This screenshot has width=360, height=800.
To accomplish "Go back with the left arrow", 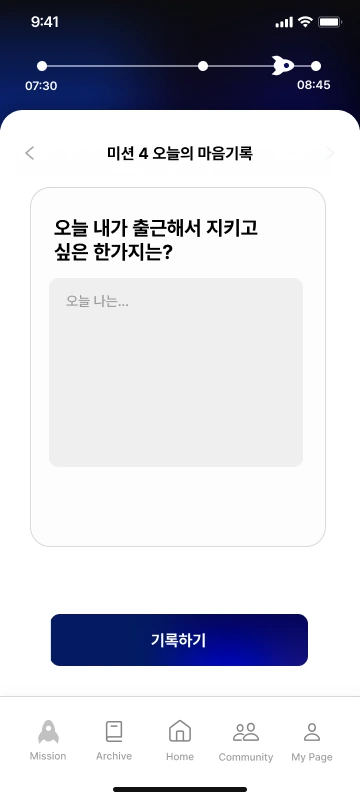I will [x=30, y=153].
